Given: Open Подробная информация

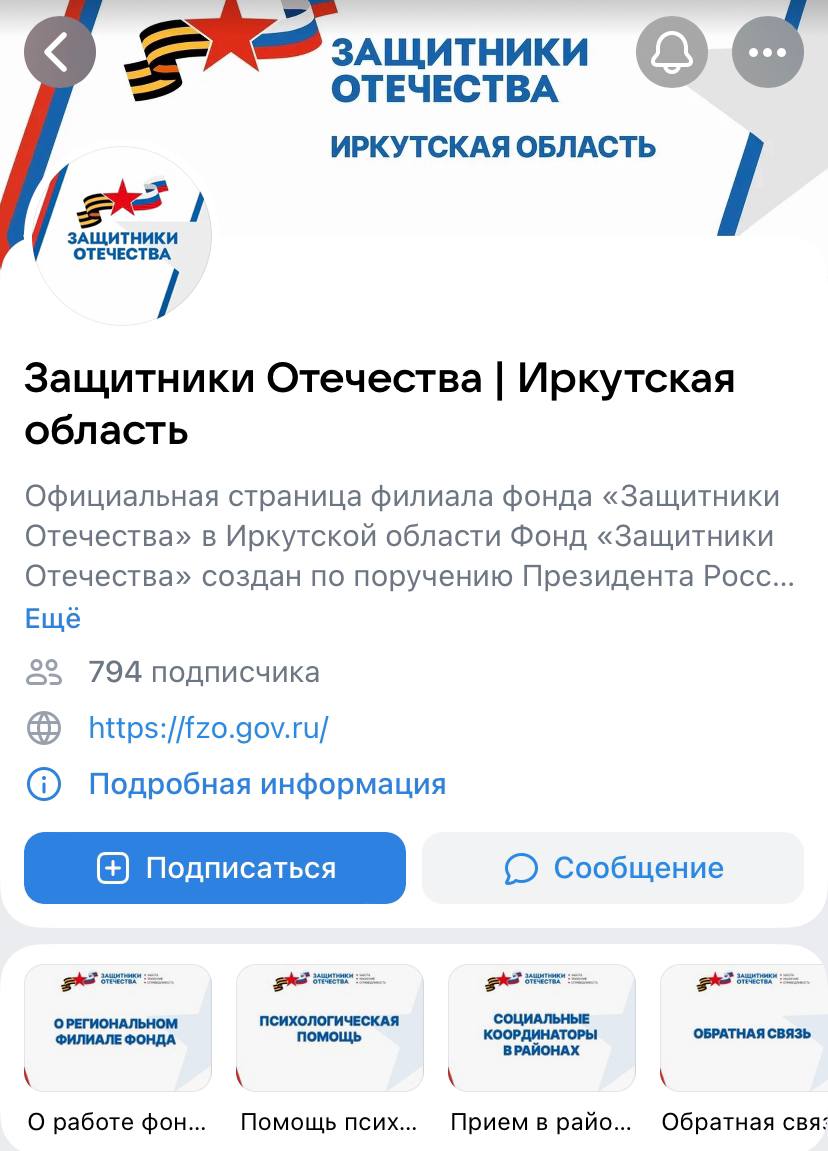Looking at the screenshot, I should click(x=267, y=783).
